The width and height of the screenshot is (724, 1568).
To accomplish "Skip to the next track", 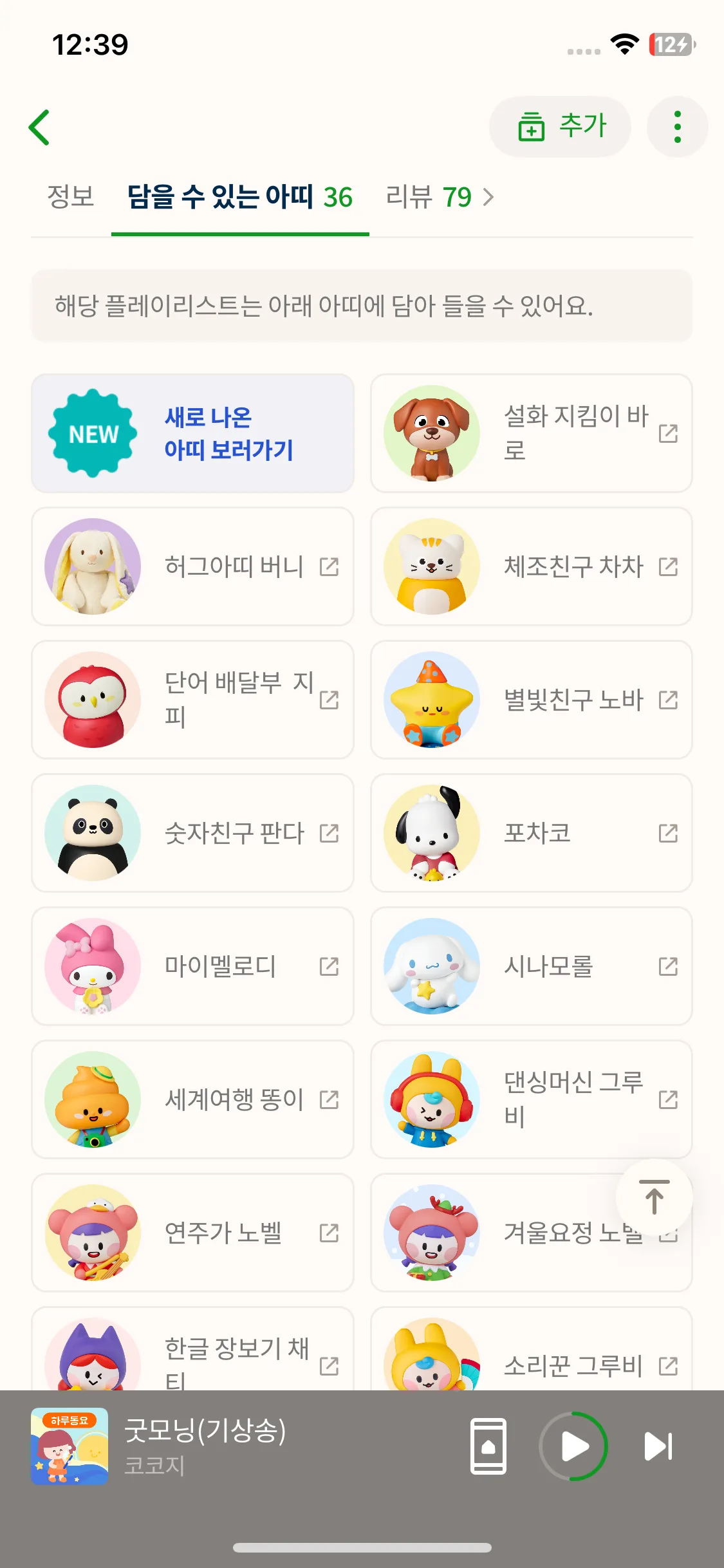I will coord(658,1446).
